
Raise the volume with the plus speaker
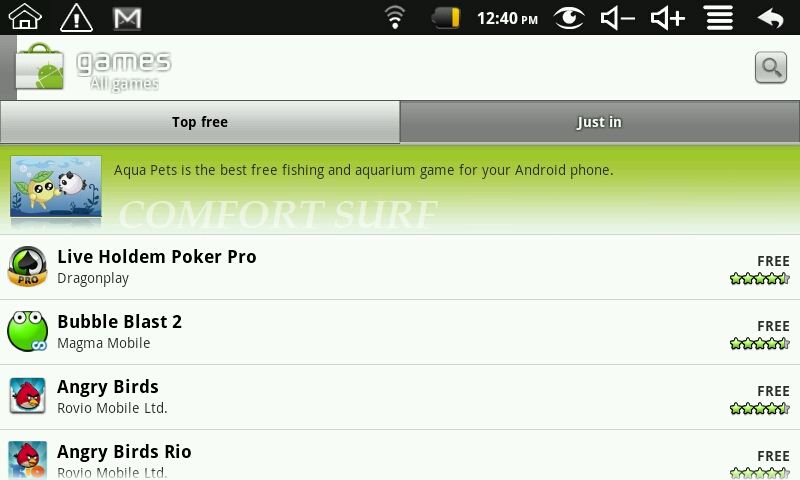(667, 17)
